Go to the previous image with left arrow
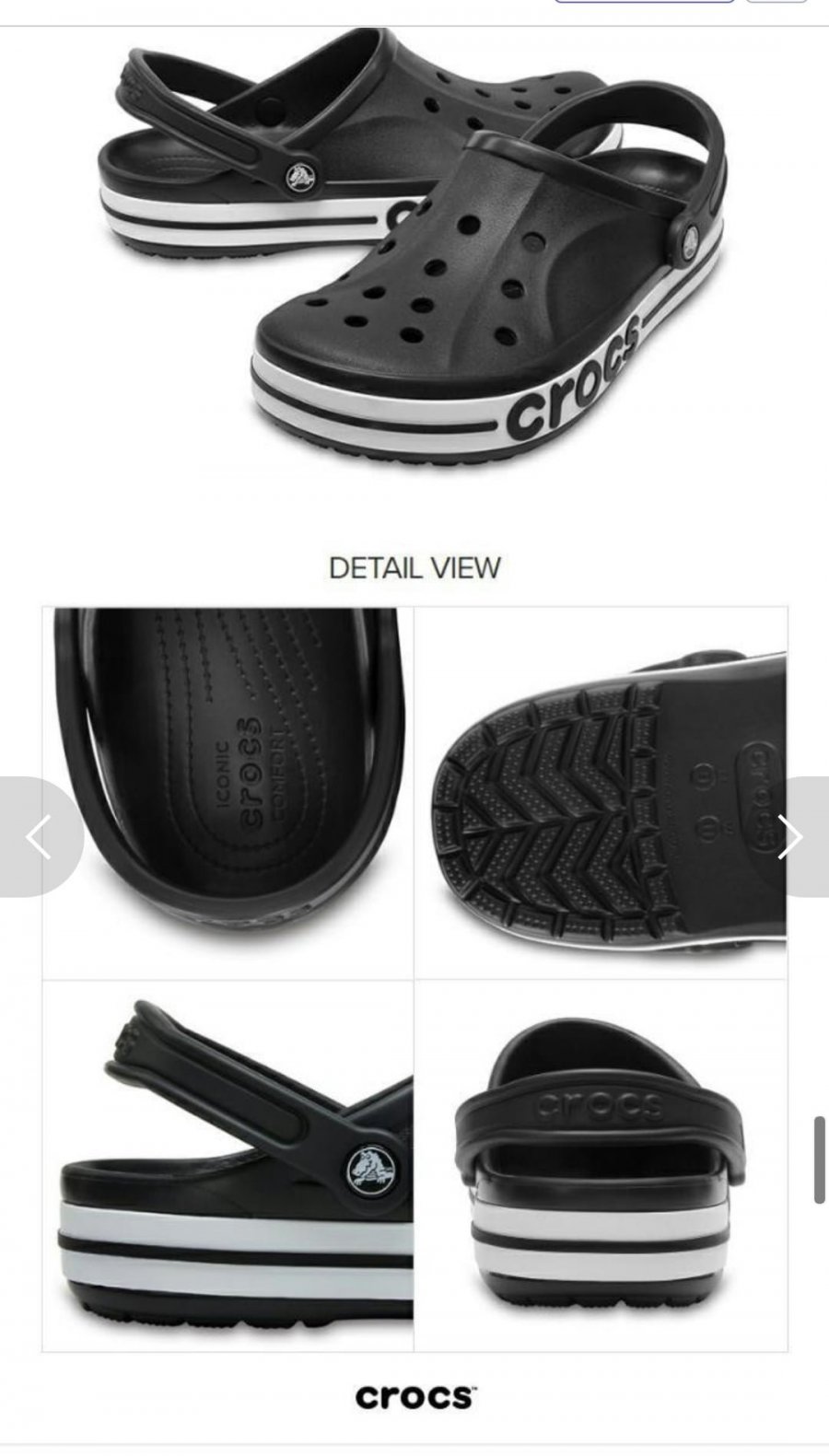This screenshot has width=829, height=1456. pos(37,837)
